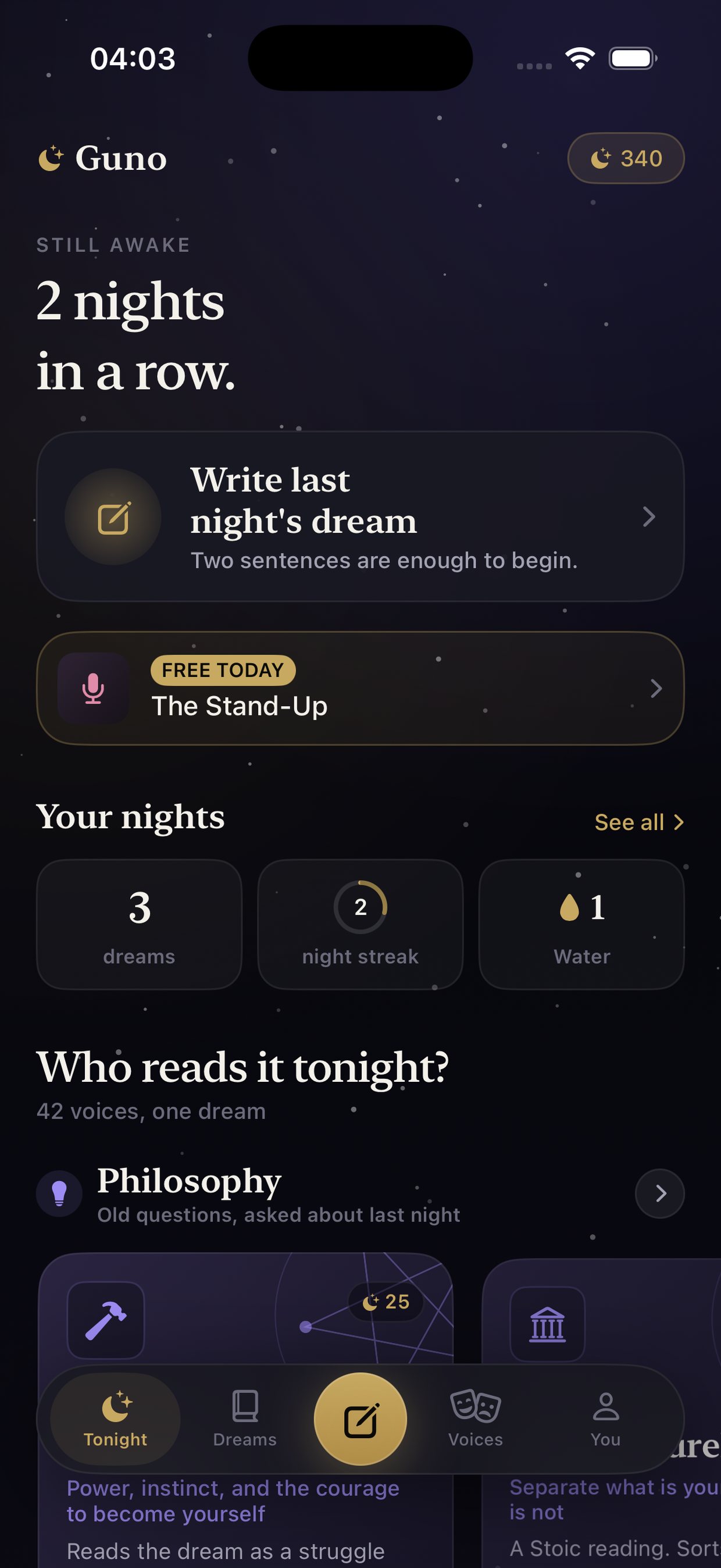This screenshot has width=721, height=1568.
Task: Switch to the Tonight tab
Action: (x=116, y=1419)
